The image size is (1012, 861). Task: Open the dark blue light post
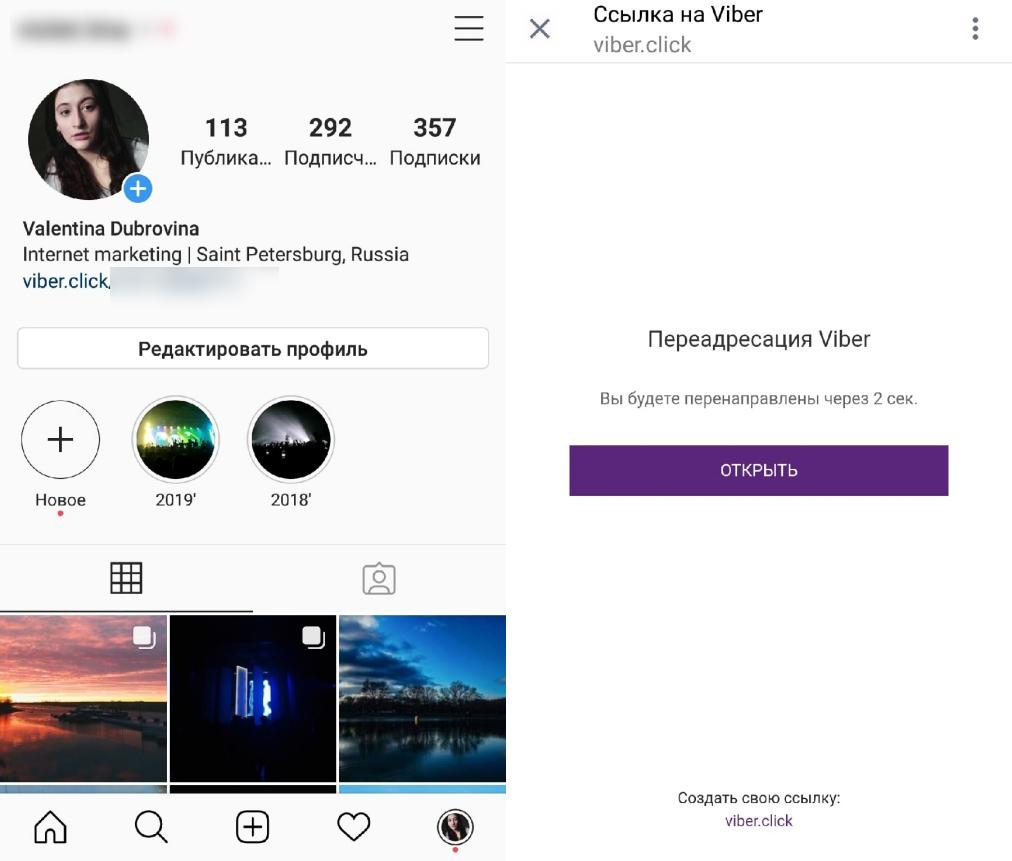point(252,697)
